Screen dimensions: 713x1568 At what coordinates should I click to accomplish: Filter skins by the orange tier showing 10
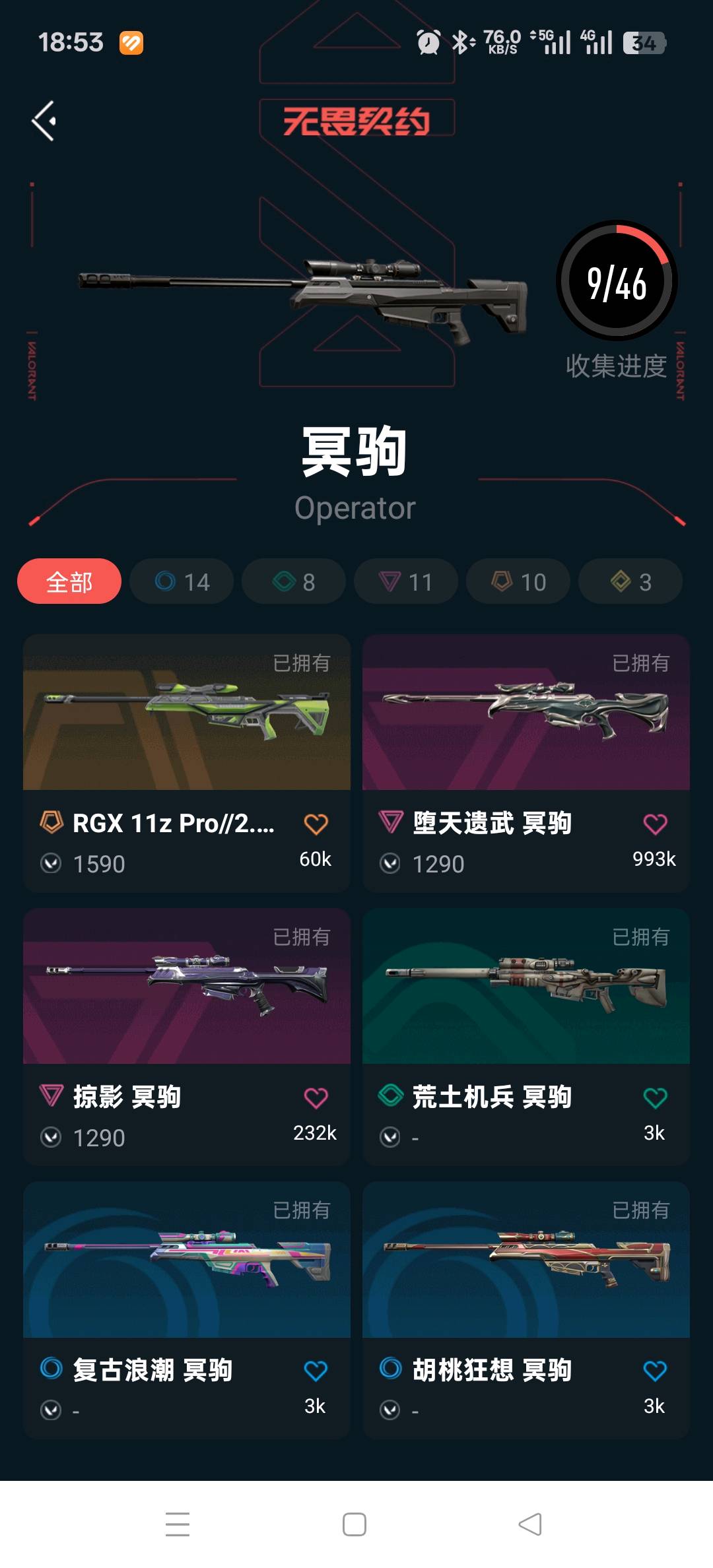[518, 581]
